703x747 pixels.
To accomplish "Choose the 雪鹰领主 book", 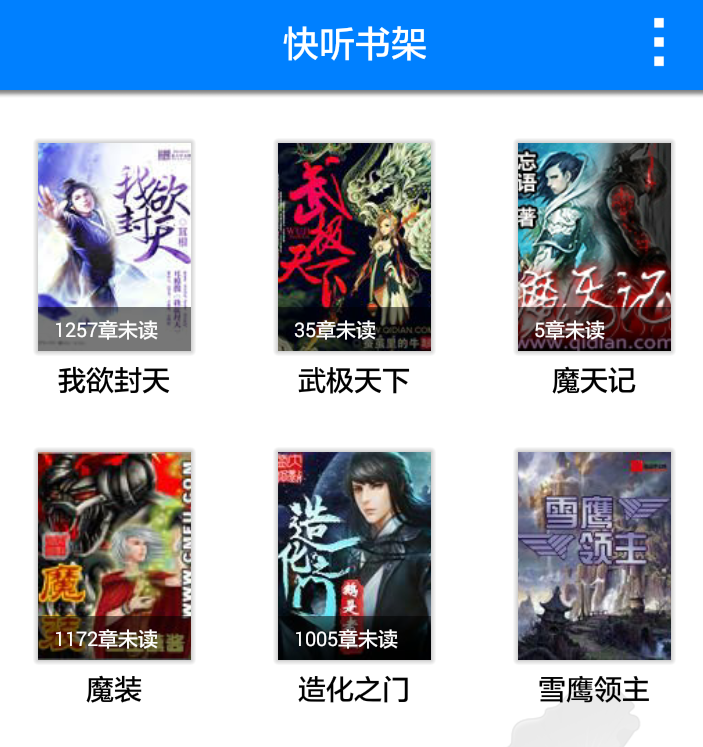I will (x=594, y=556).
